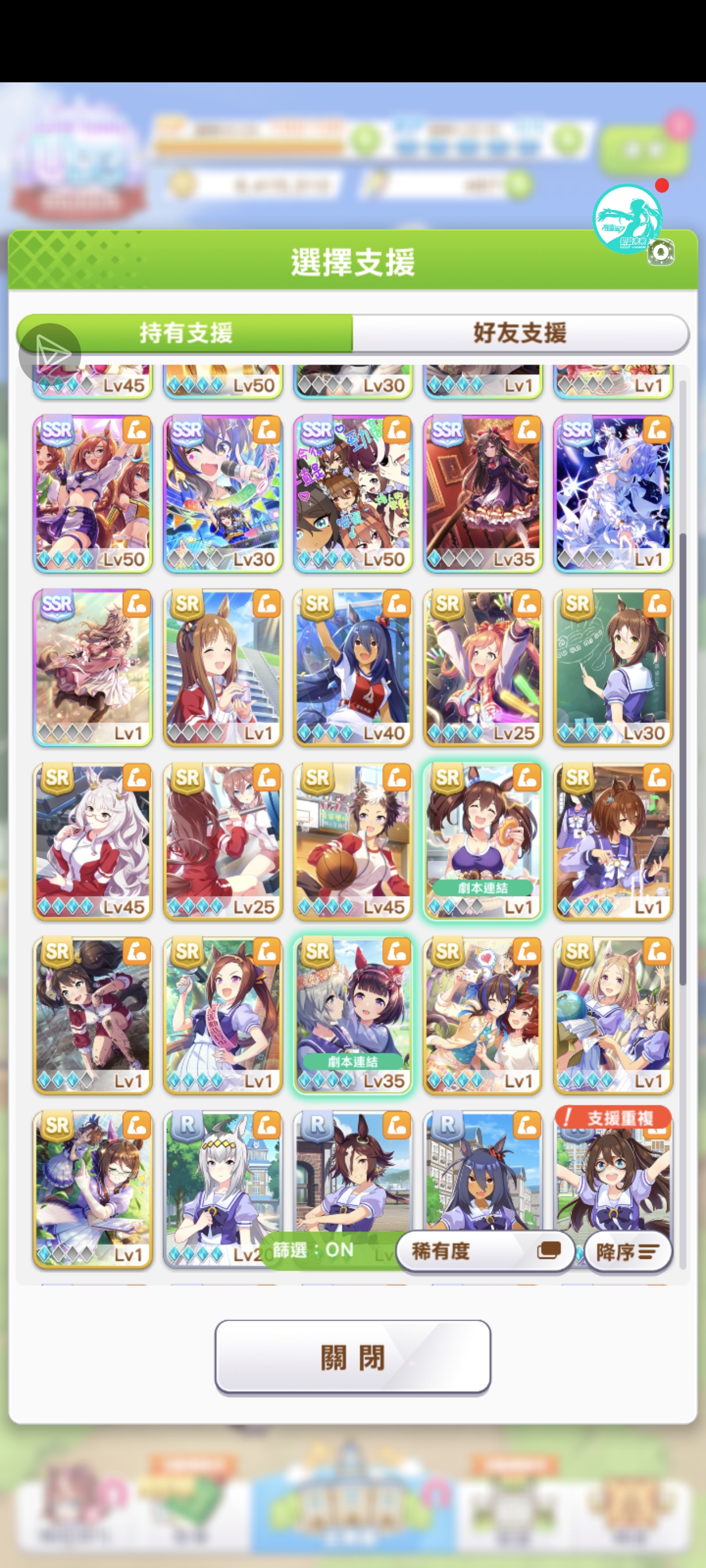Switch to the 好友支援 tab
Screen dimensions: 706x1568
click(x=519, y=333)
